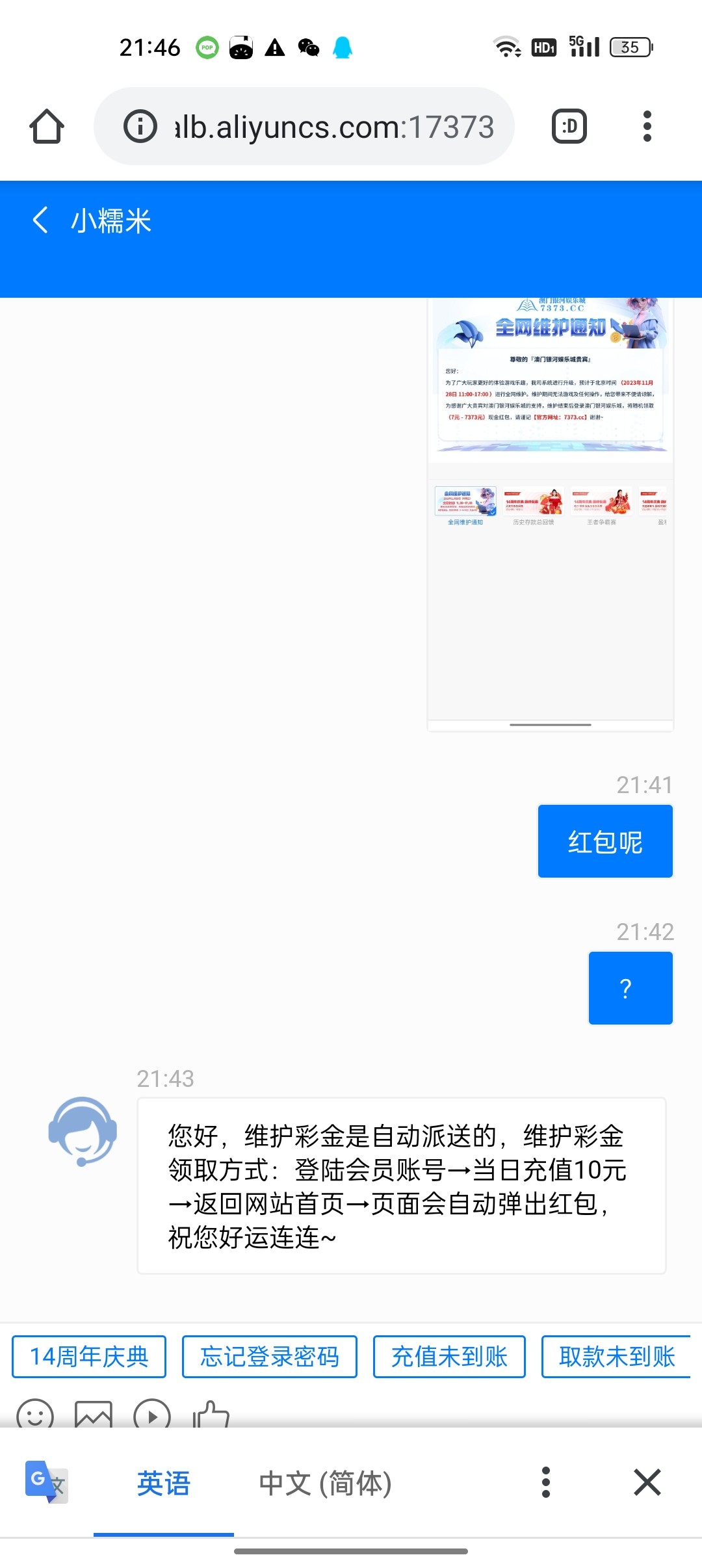This screenshot has width=702, height=1568.
Task: Rate the service with thumbs up
Action: point(211,1413)
